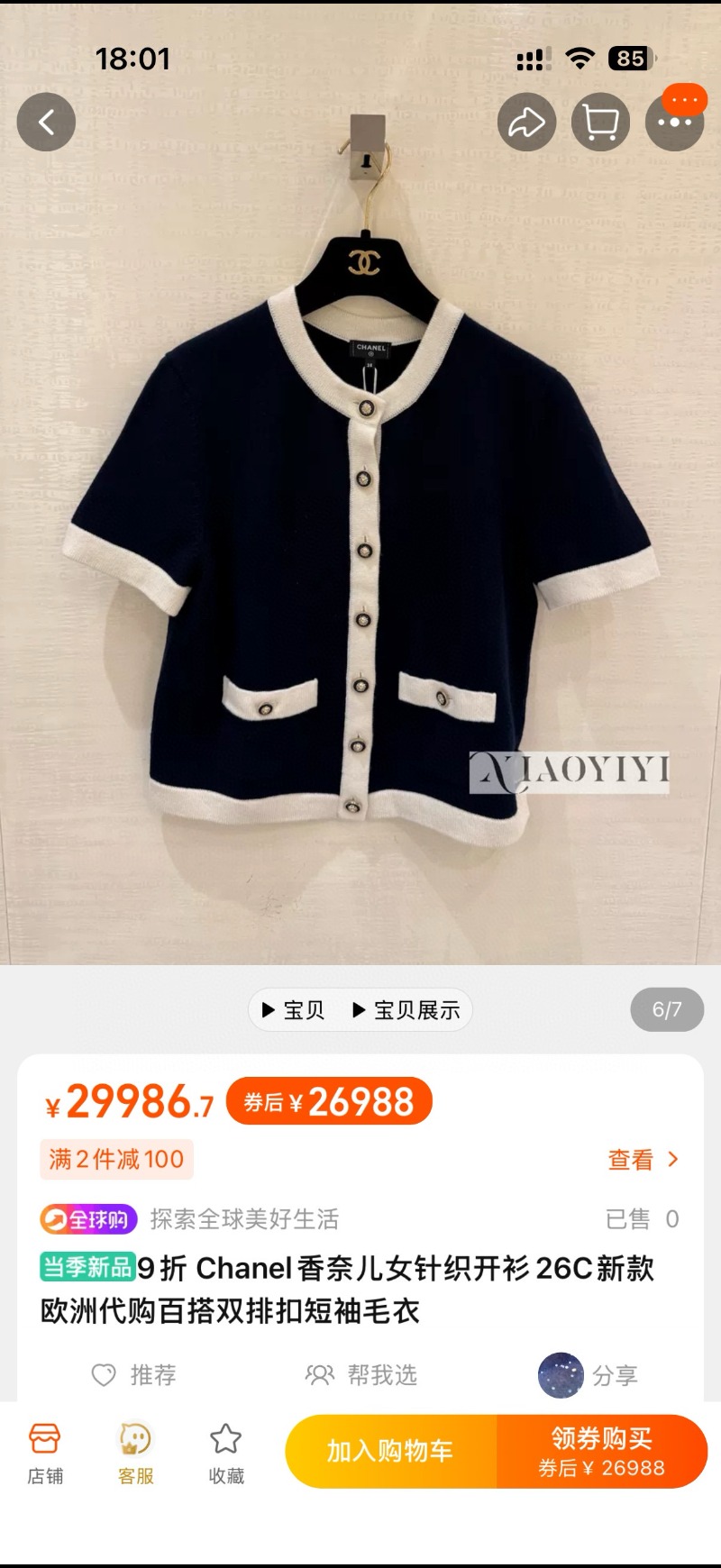Screen dimensions: 721x1568
Task: Go back with the top-left arrow
Action: pos(46,122)
